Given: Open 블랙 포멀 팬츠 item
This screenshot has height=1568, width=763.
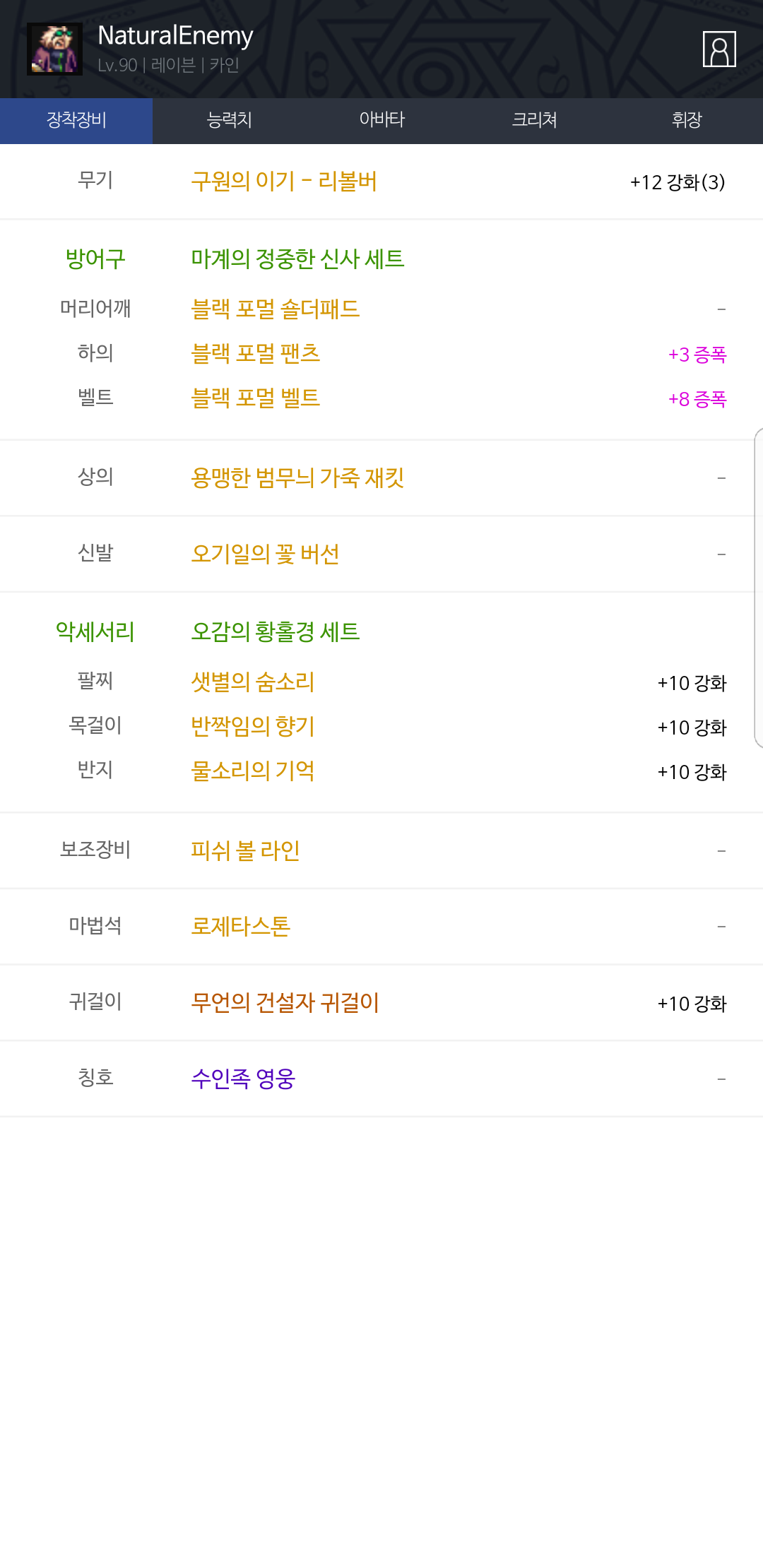Looking at the screenshot, I should 256,354.
